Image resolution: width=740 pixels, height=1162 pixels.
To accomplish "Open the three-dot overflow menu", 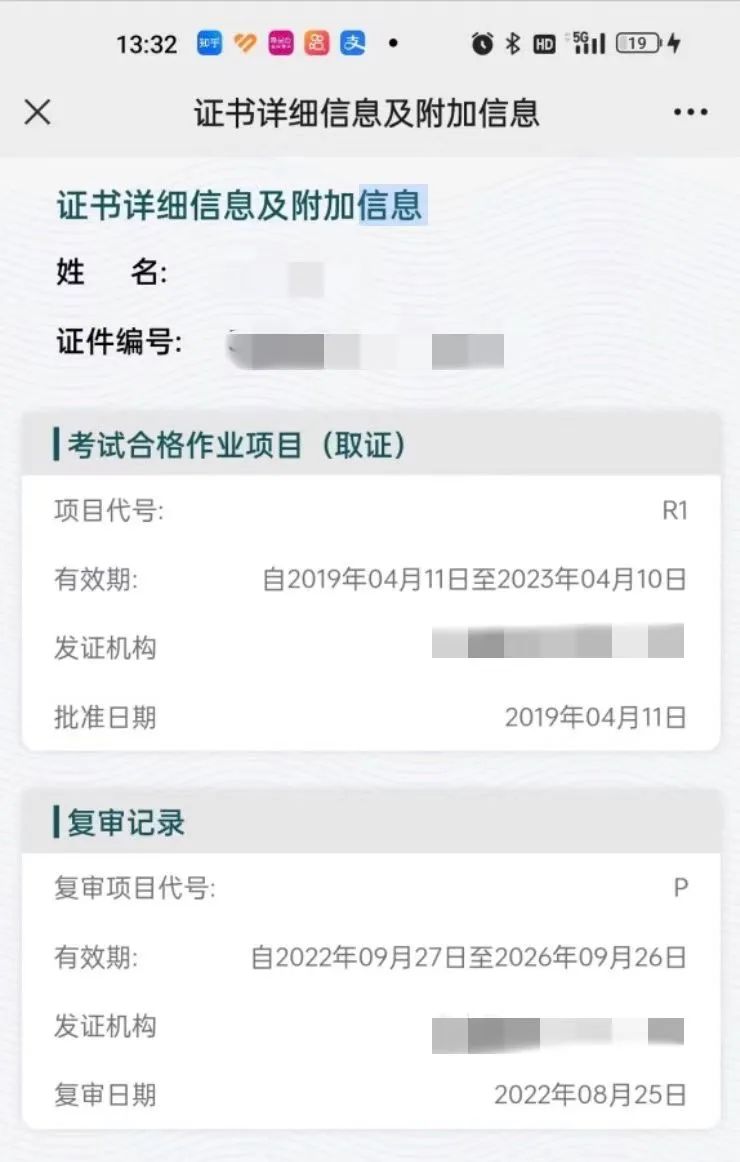I will [x=690, y=112].
